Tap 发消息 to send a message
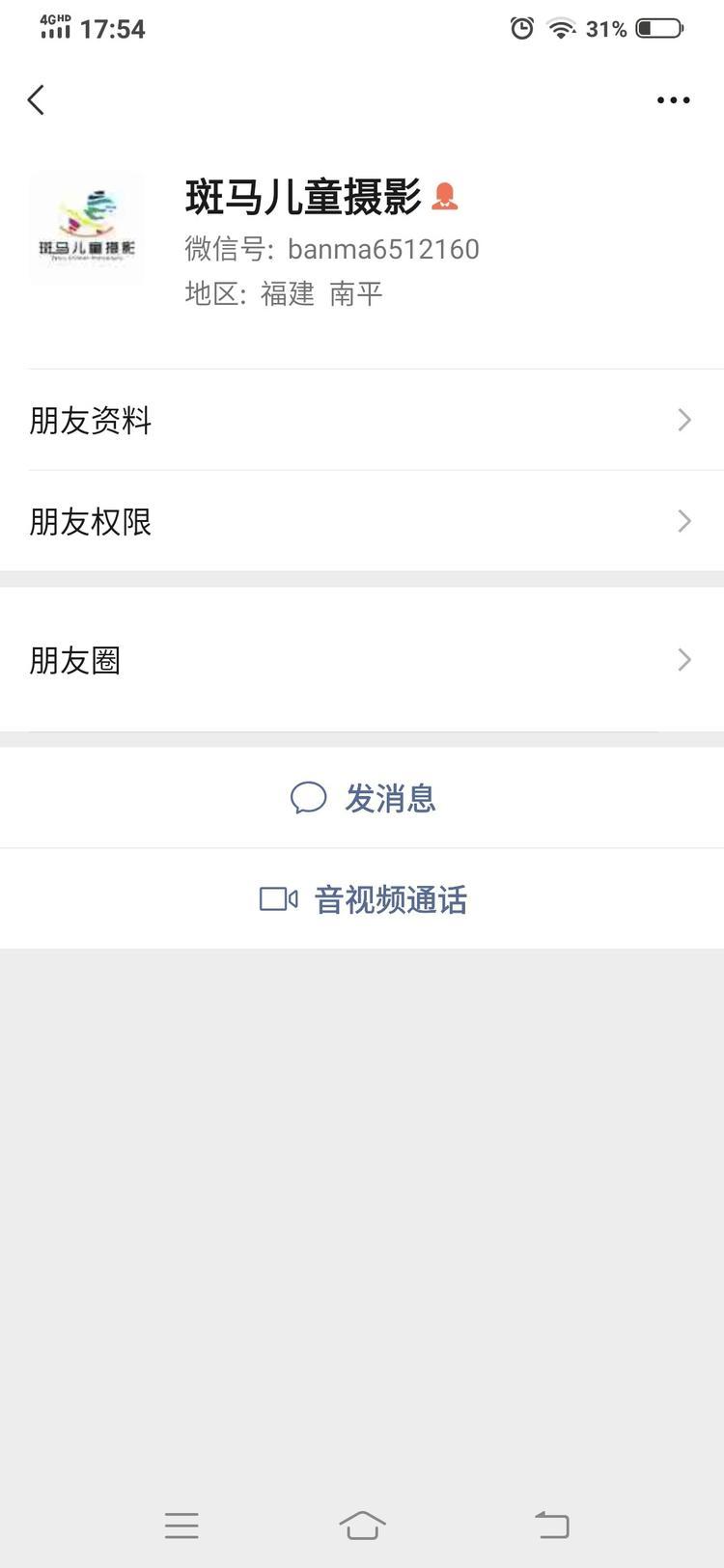 click(363, 798)
